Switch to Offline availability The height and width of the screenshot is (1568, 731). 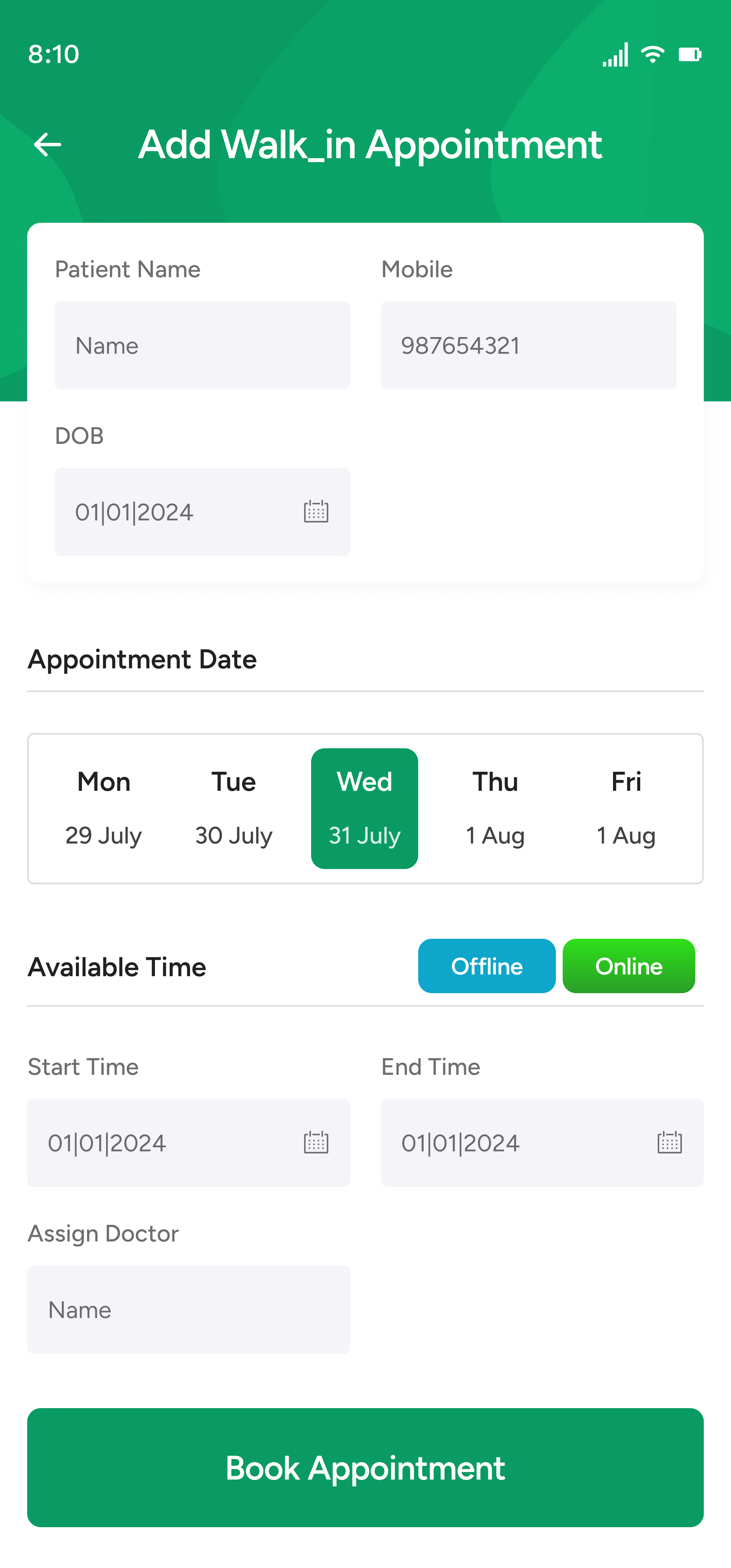(486, 966)
